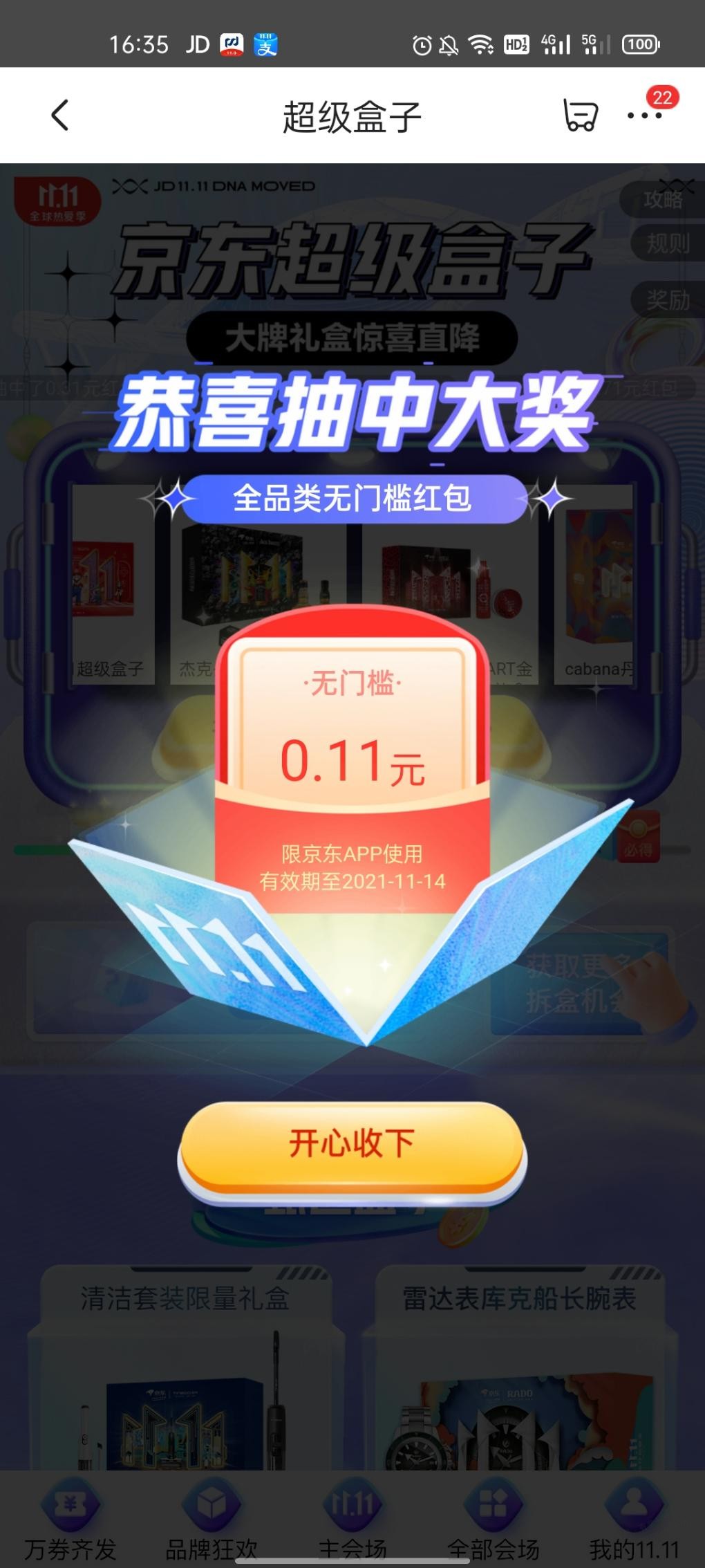Open the shopping cart
The height and width of the screenshot is (1568, 705).
[579, 115]
